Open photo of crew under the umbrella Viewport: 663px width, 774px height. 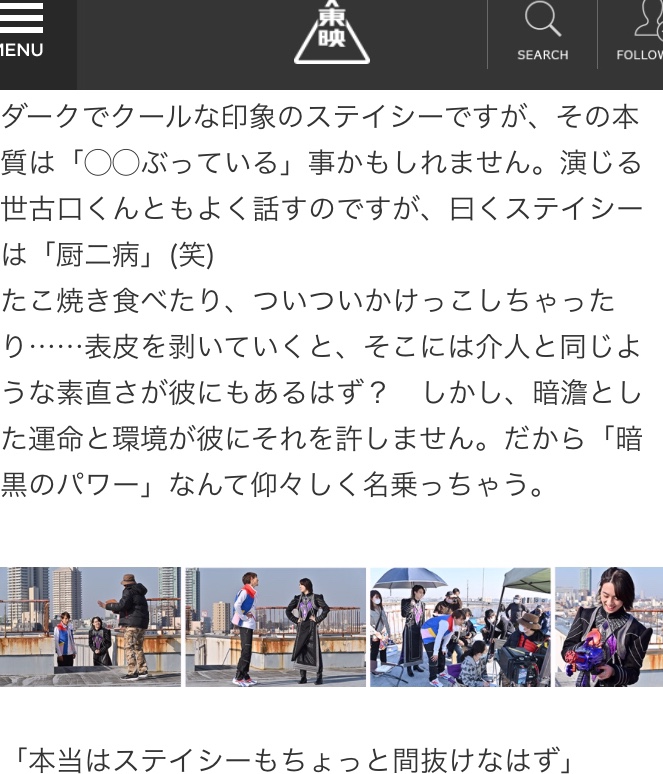pos(460,626)
